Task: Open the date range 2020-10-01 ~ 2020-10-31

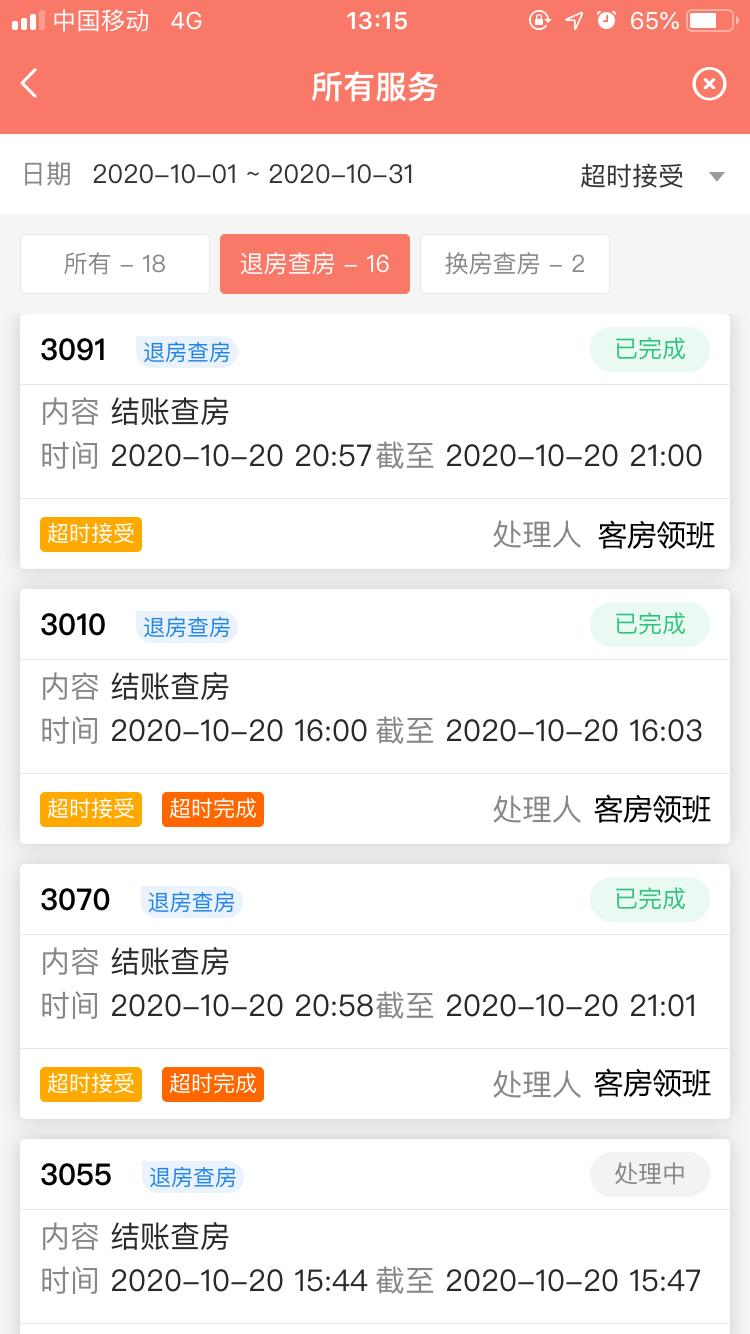Action: pyautogui.click(x=253, y=175)
